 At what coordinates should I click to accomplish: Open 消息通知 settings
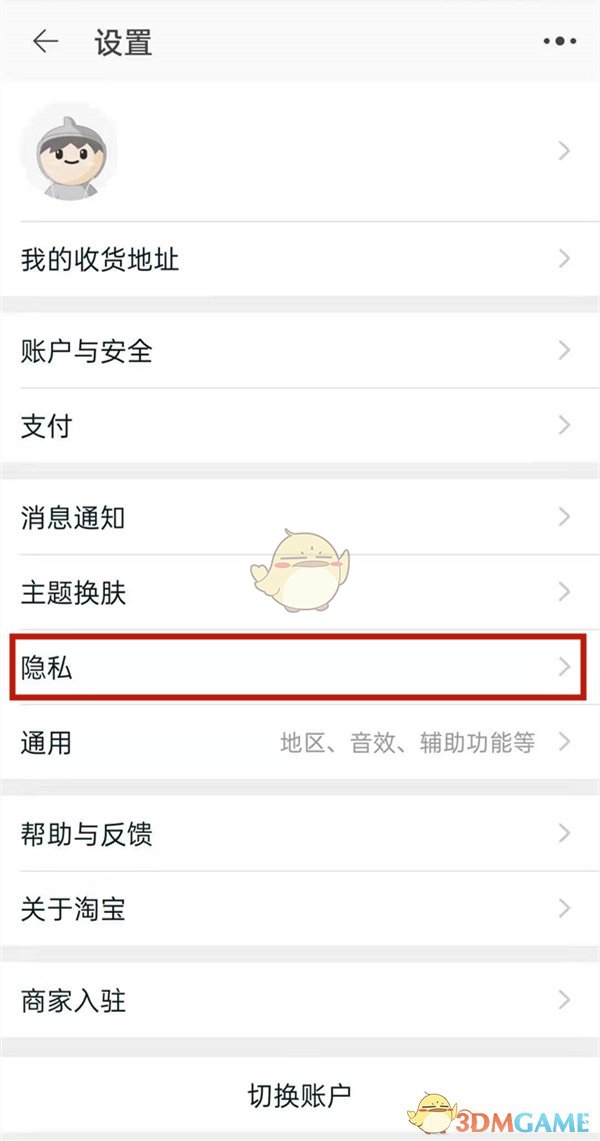pos(300,517)
